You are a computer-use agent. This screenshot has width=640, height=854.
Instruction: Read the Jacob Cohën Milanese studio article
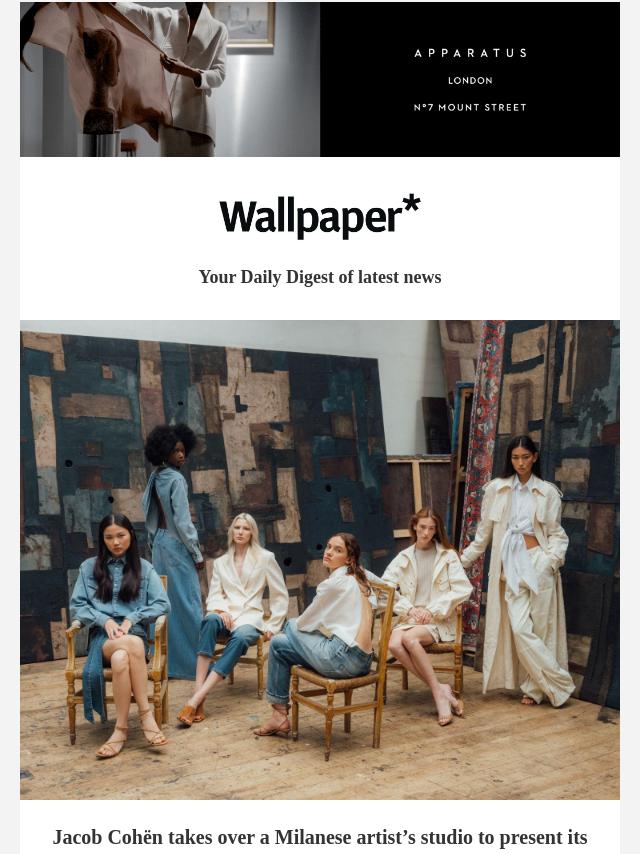click(320, 838)
